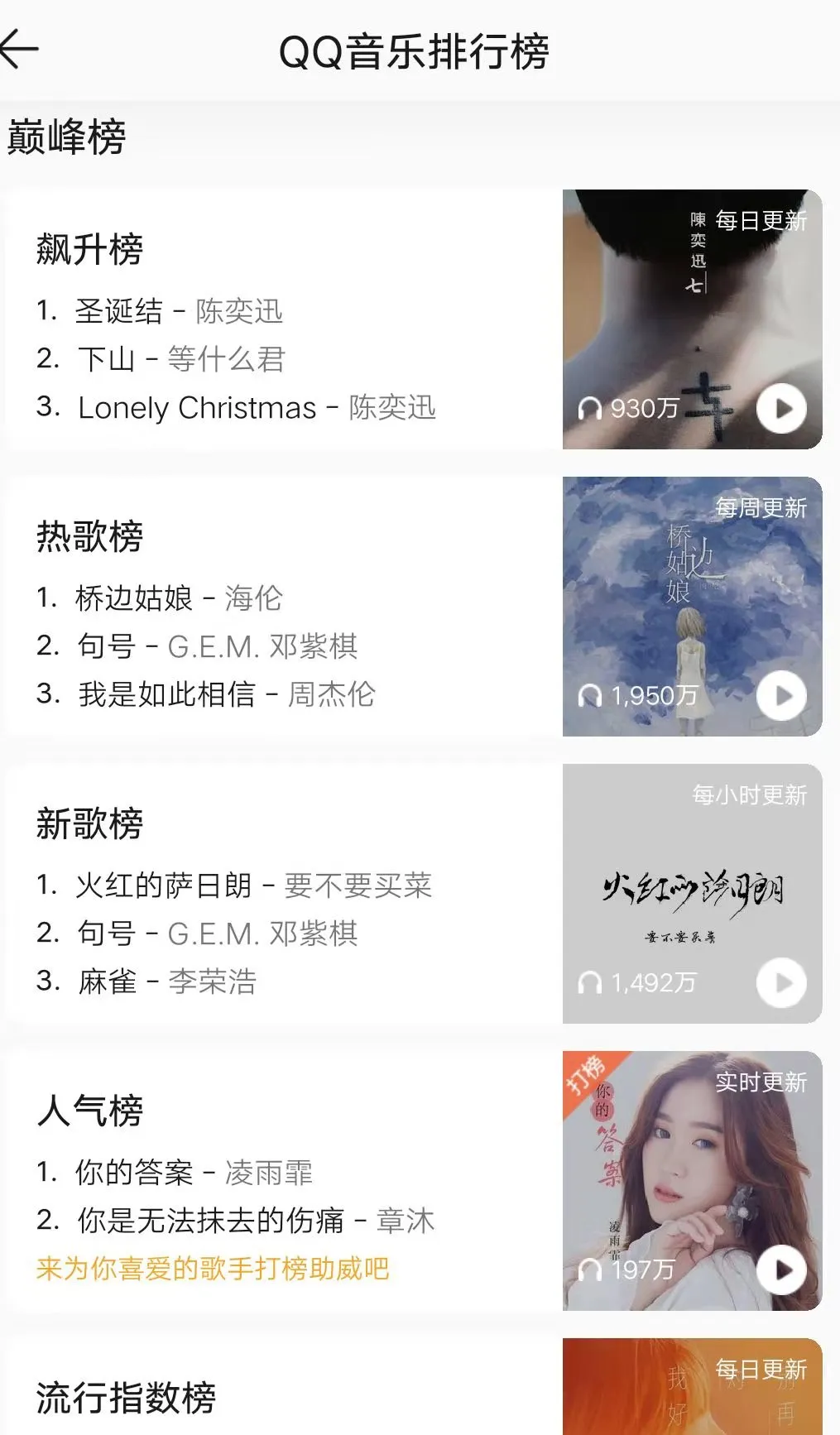Play the 新歌榜 chart
Viewport: 840px width, 1435px height.
coord(781,983)
